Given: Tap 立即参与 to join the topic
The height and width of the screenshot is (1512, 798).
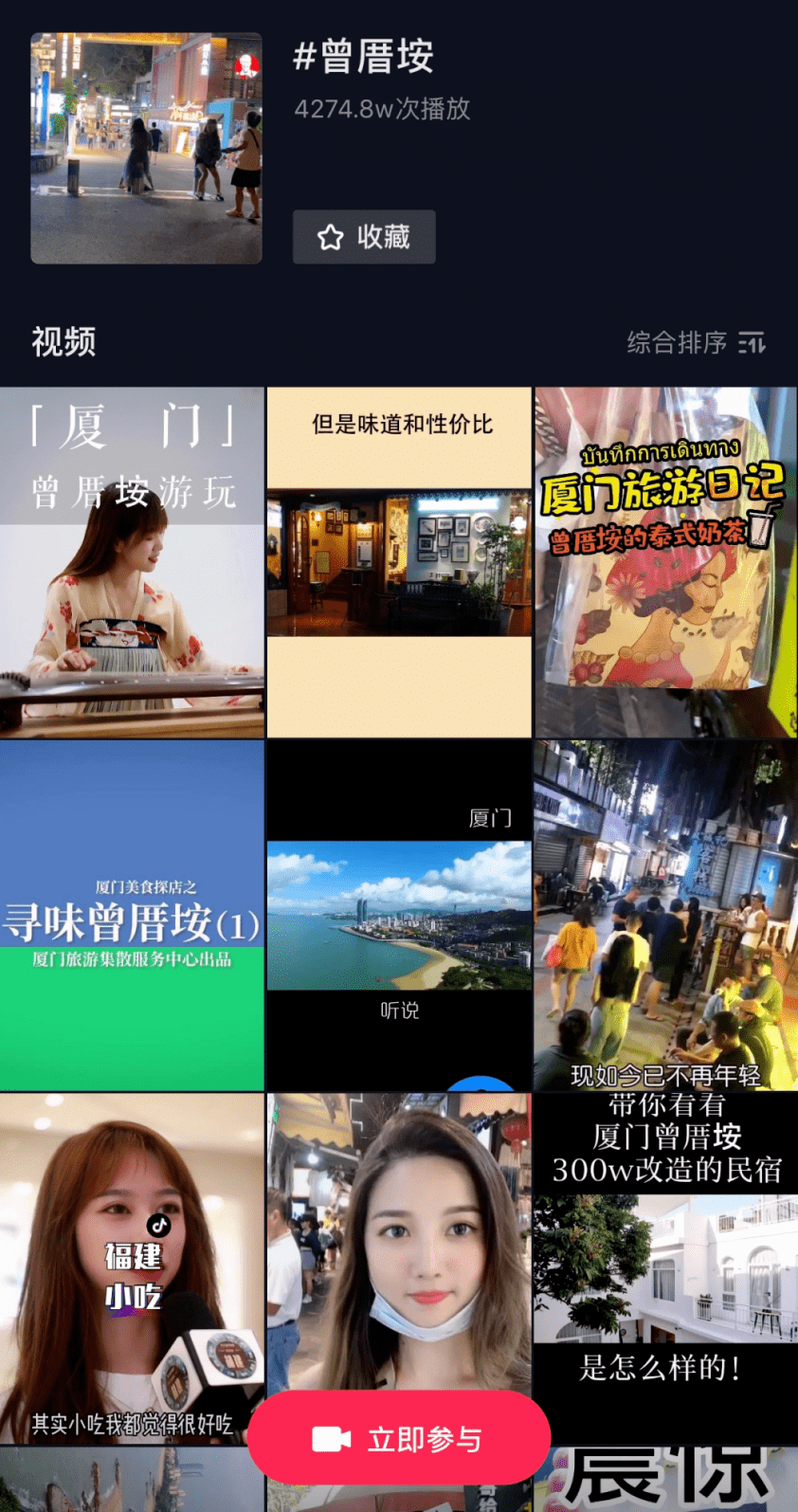Looking at the screenshot, I should [399, 1438].
